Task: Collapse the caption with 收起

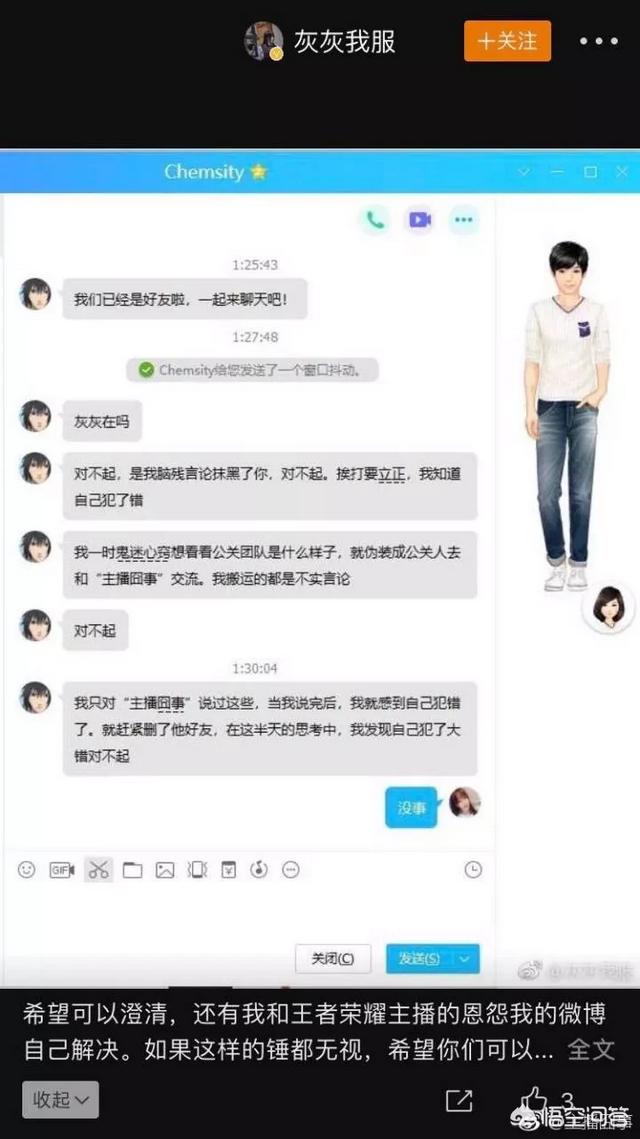Action: (61, 1099)
